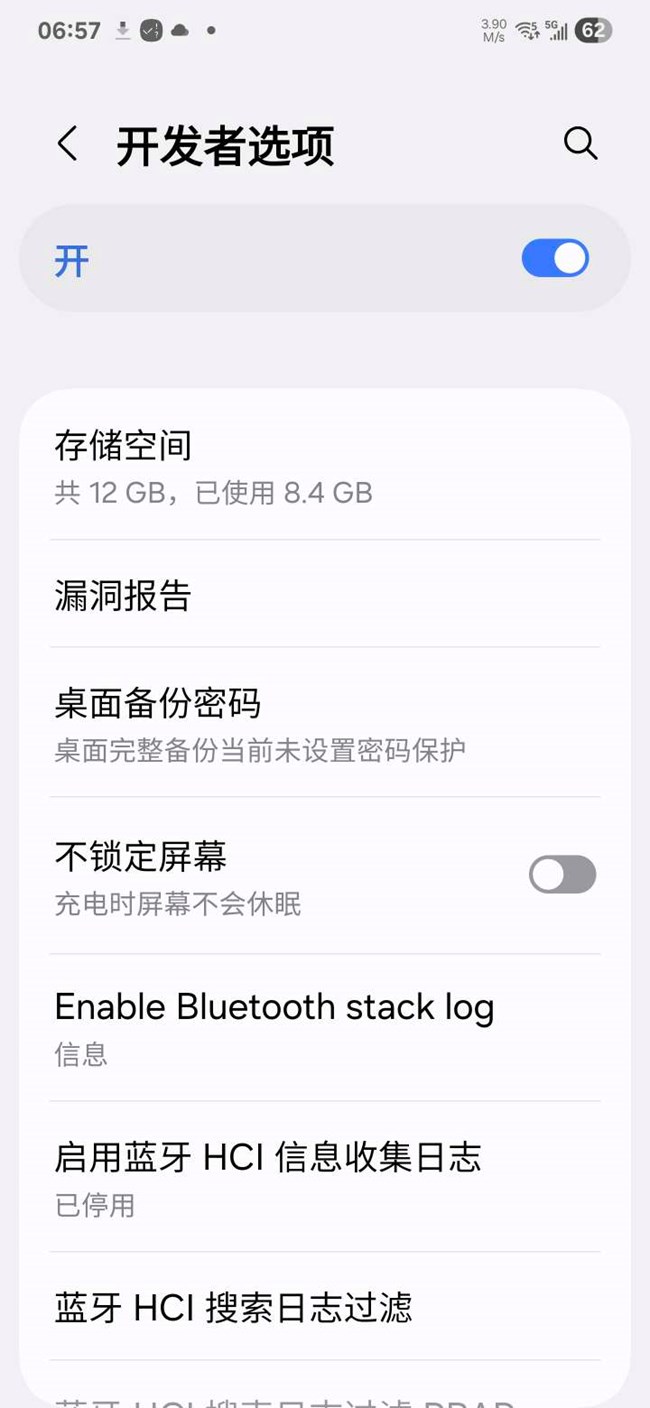Go back from 开发者选项
This screenshot has width=650, height=1408.
[x=67, y=145]
